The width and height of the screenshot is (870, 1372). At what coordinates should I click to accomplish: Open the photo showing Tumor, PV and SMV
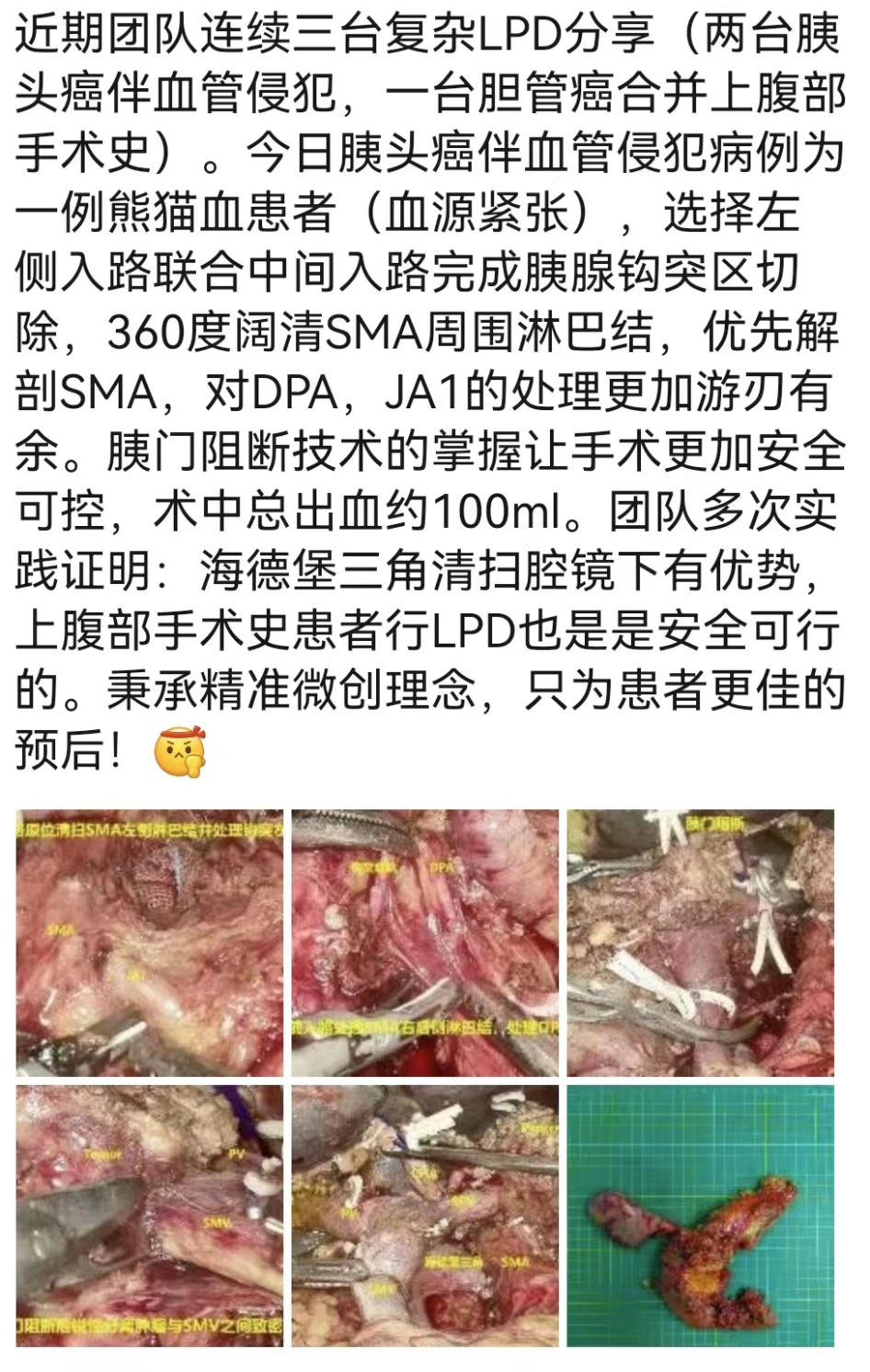[x=150, y=1216]
